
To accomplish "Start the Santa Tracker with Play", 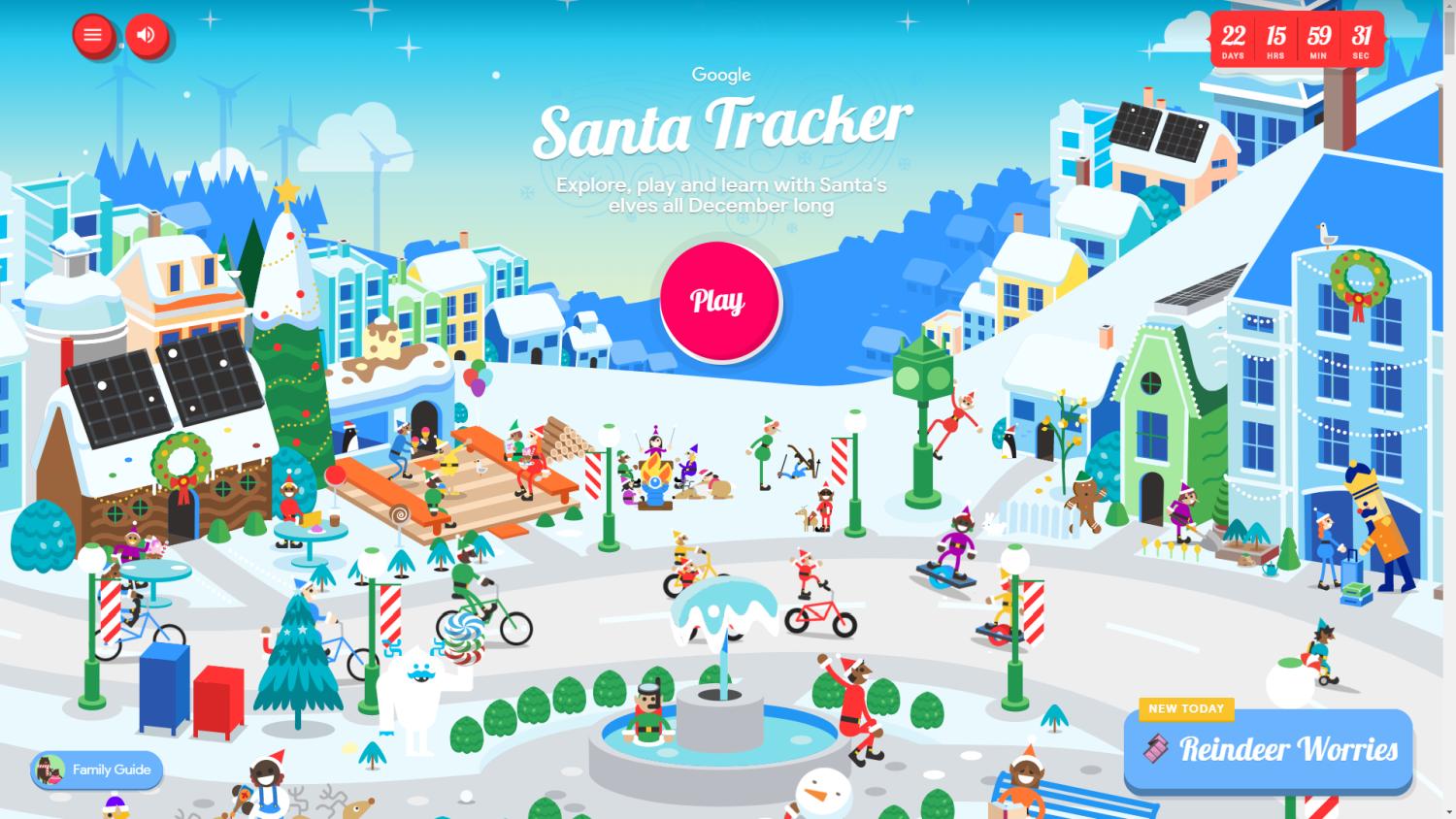I will pyautogui.click(x=719, y=301).
